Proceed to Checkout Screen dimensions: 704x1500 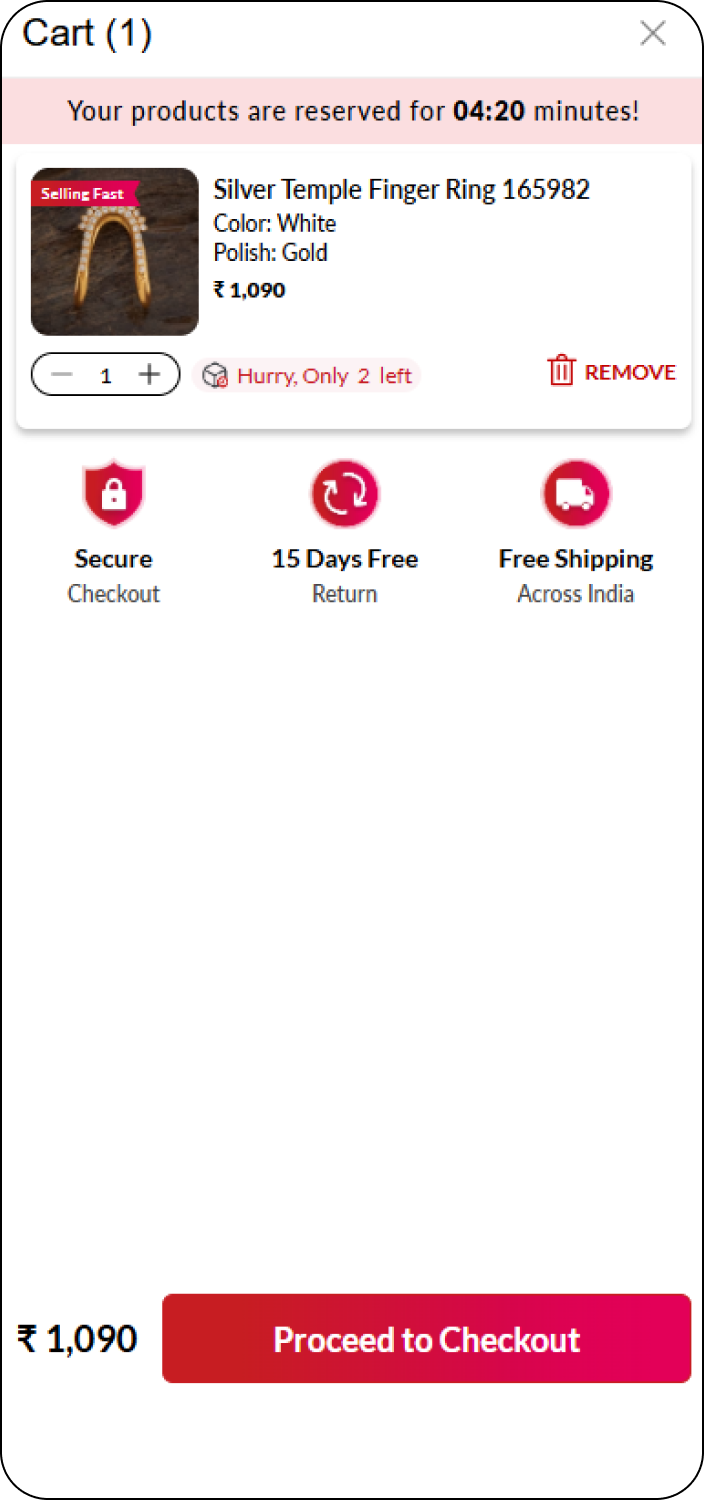(426, 1339)
